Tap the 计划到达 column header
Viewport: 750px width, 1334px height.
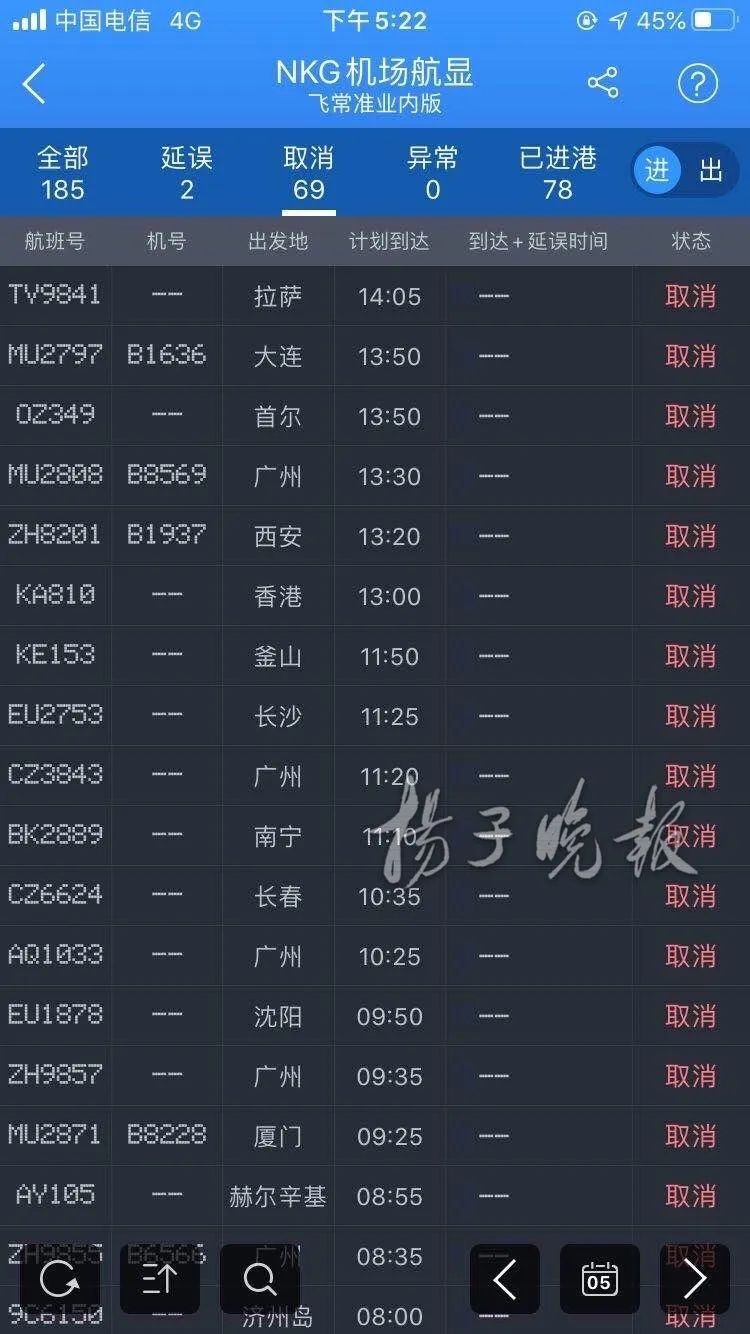(388, 240)
